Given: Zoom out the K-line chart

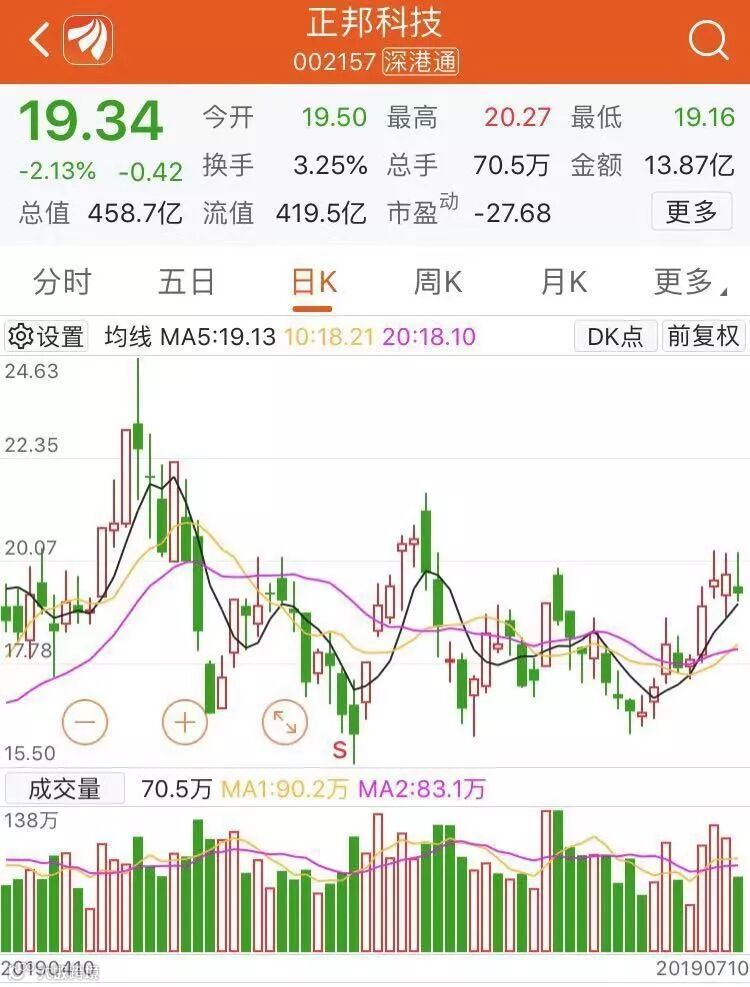Looking at the screenshot, I should point(85,719).
